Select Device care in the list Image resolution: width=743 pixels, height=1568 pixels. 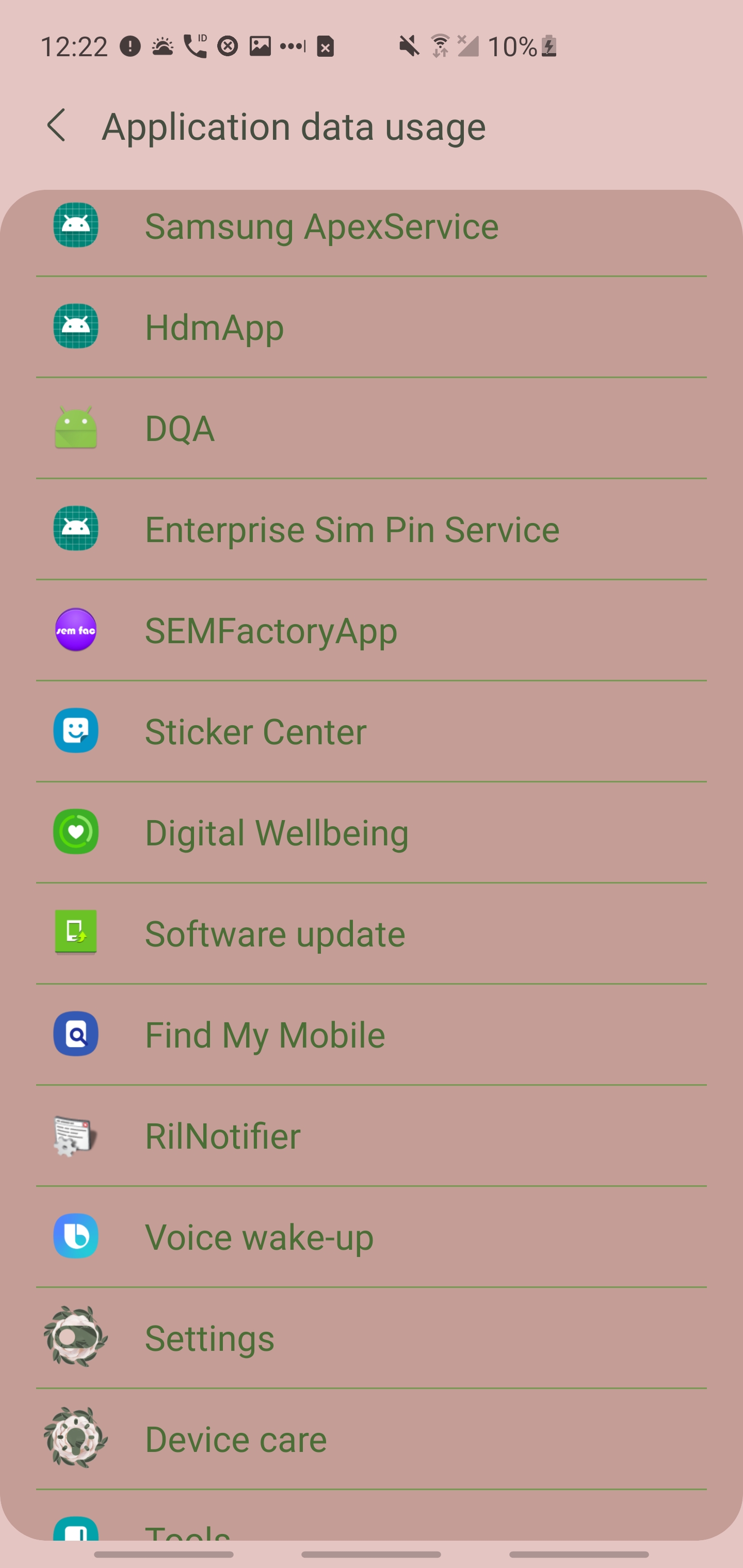click(370, 1439)
